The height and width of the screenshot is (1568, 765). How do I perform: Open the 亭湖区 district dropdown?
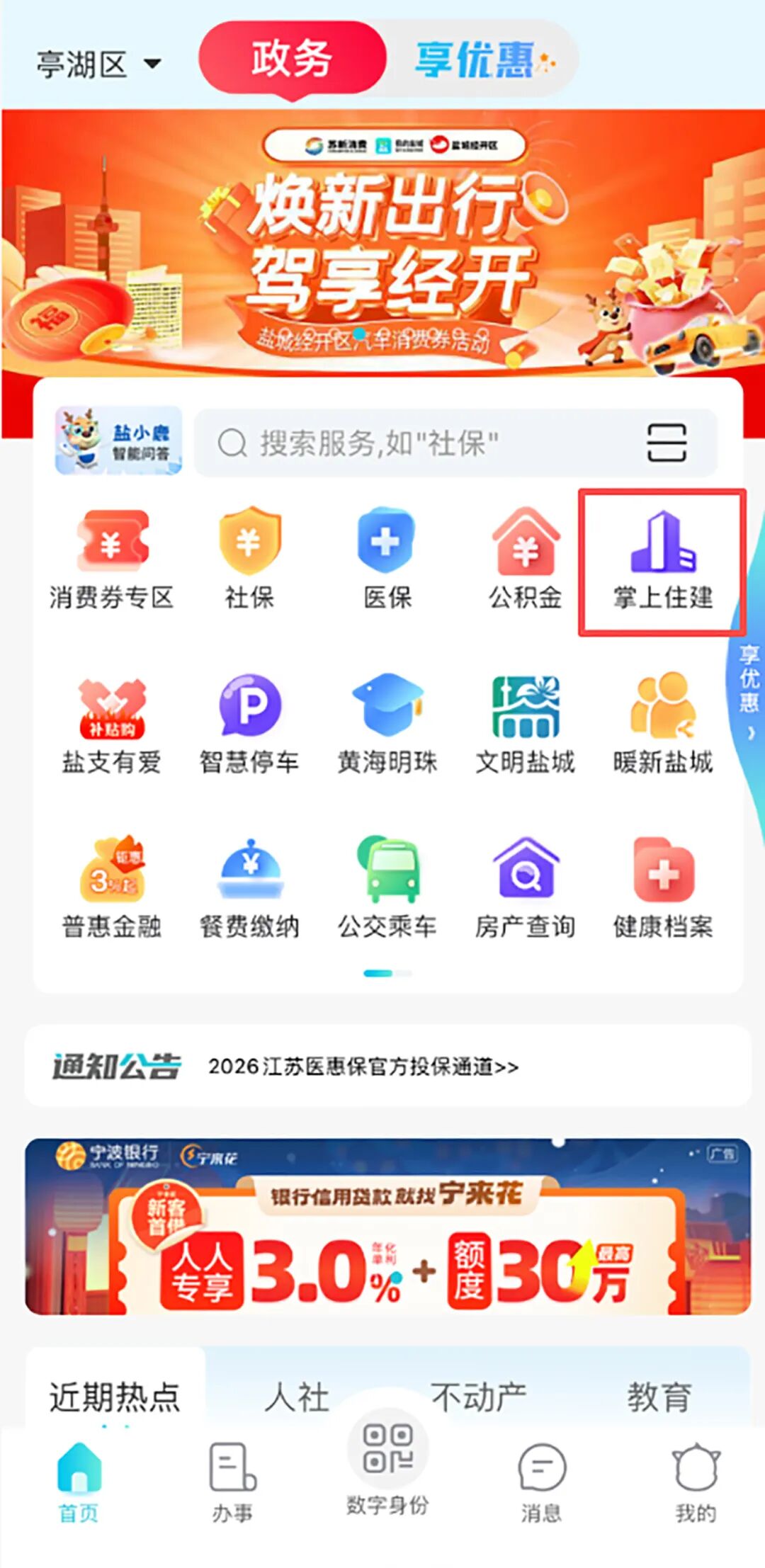click(x=98, y=65)
